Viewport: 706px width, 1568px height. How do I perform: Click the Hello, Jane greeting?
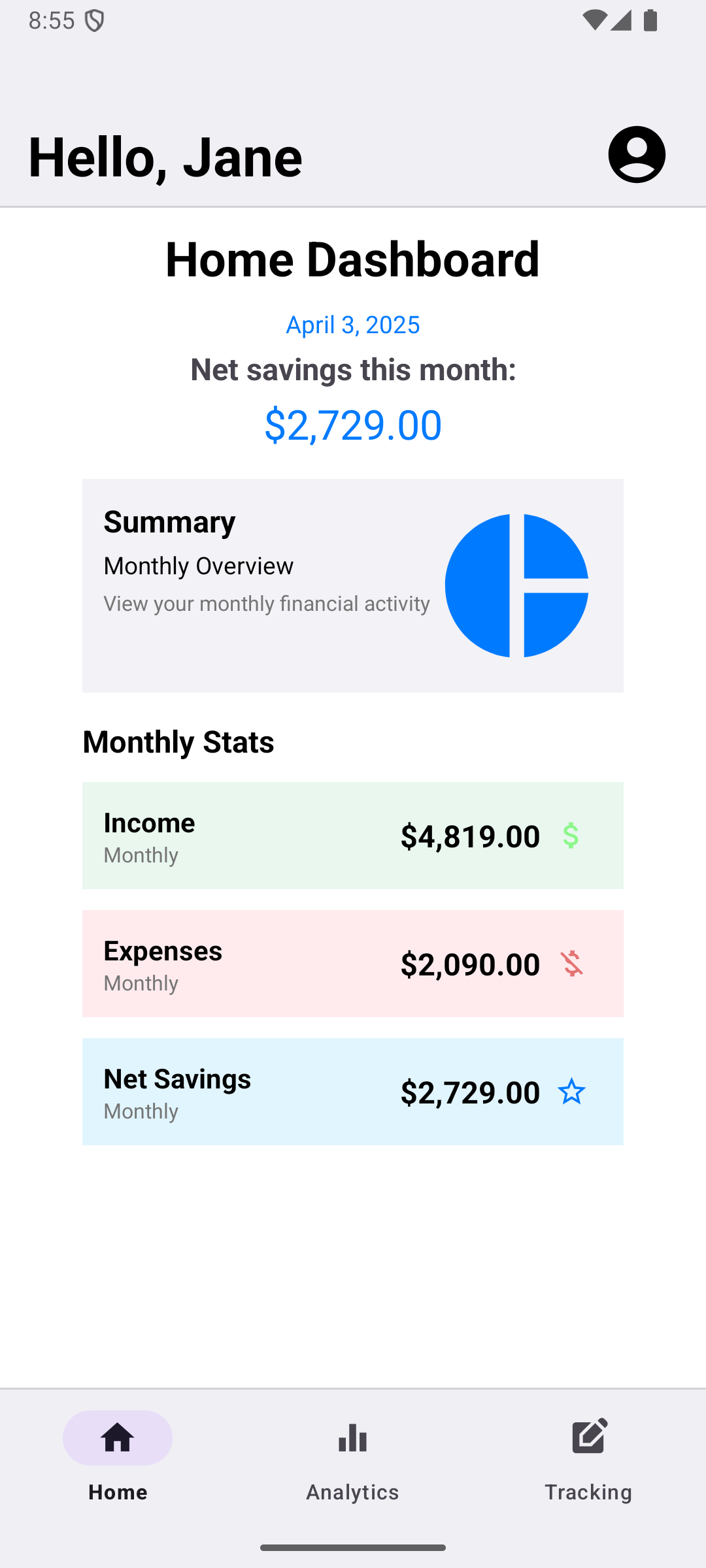point(164,155)
